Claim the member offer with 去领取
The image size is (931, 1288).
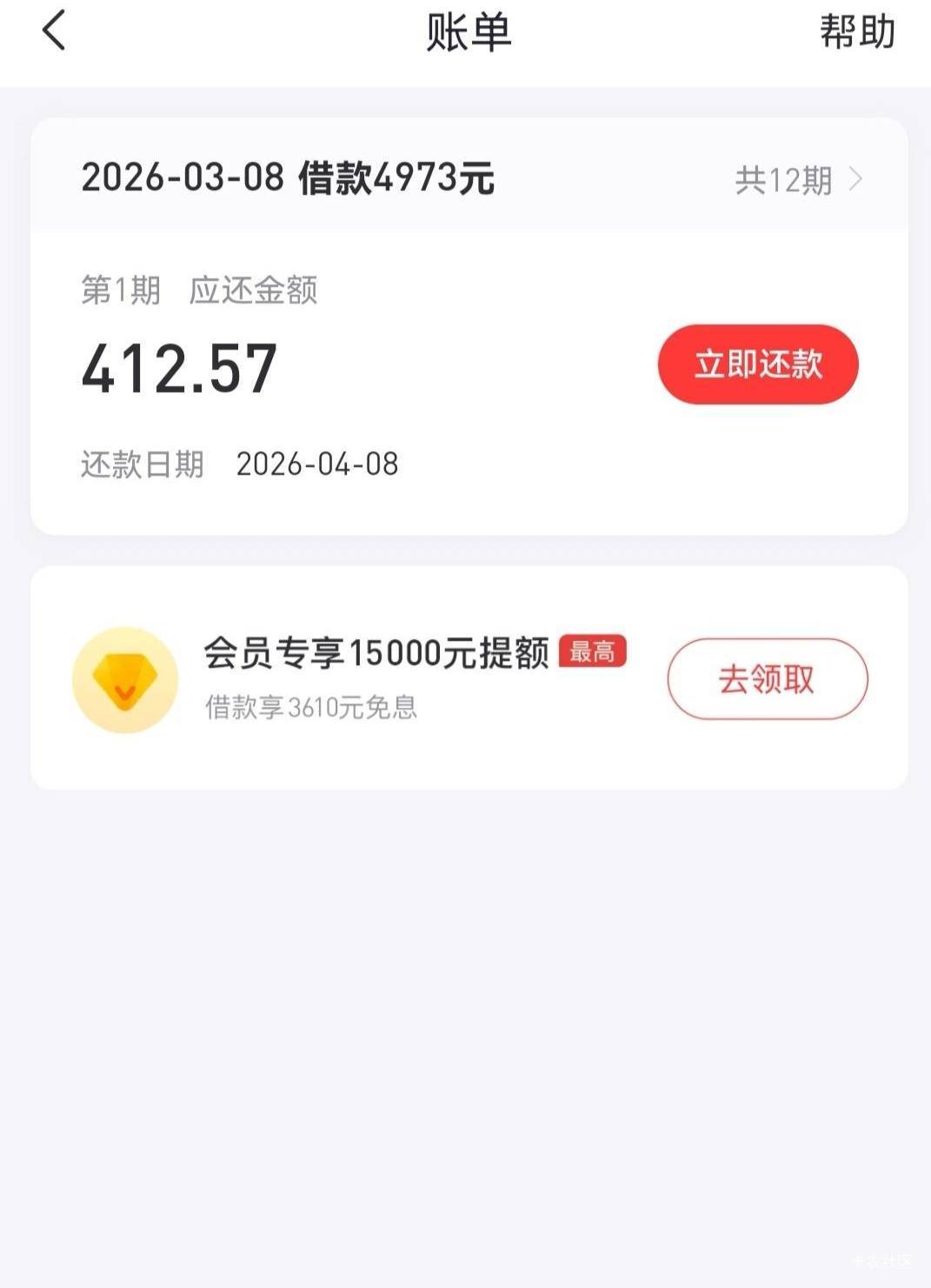tap(767, 679)
